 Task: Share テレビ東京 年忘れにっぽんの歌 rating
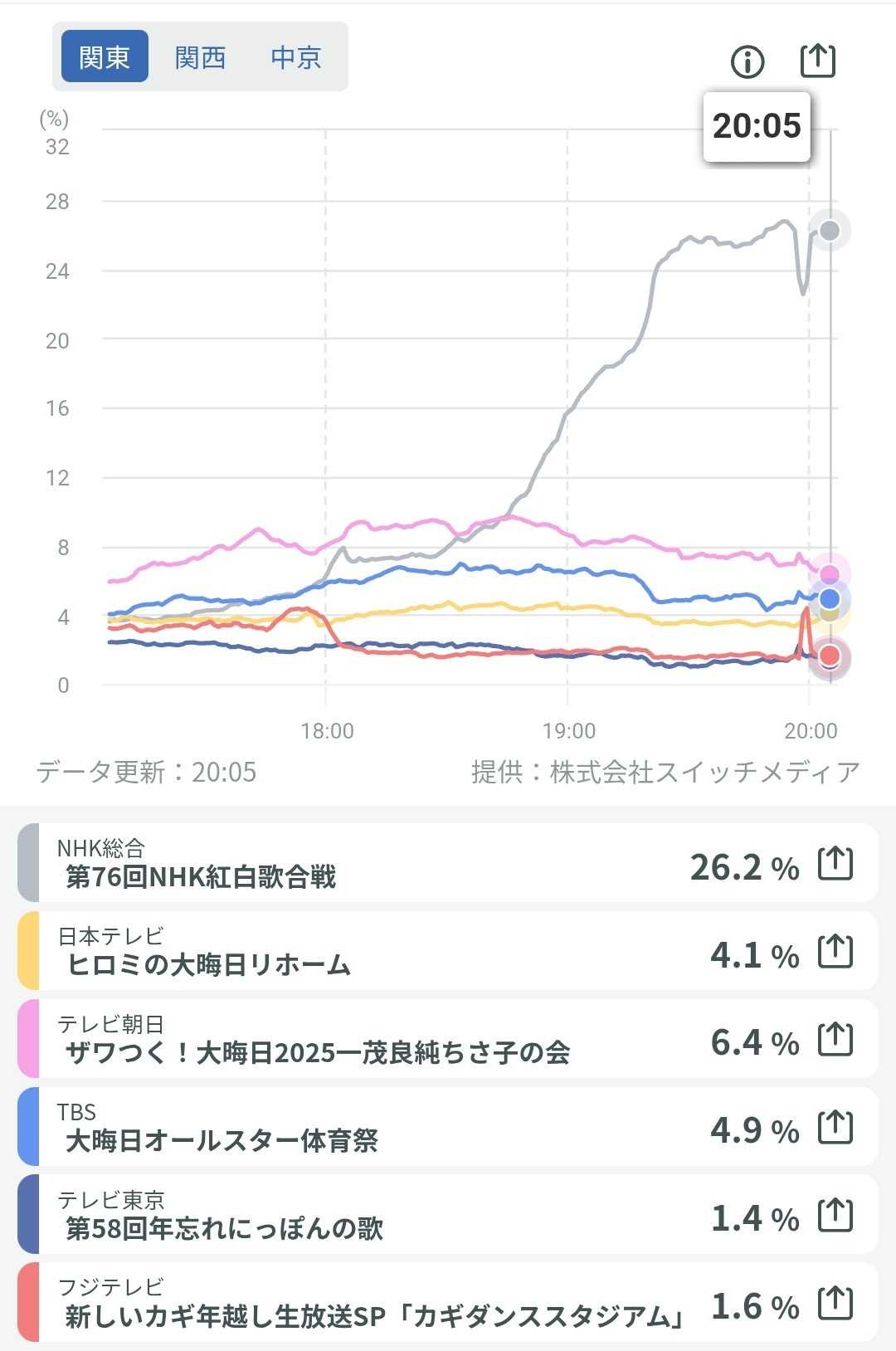click(835, 1215)
